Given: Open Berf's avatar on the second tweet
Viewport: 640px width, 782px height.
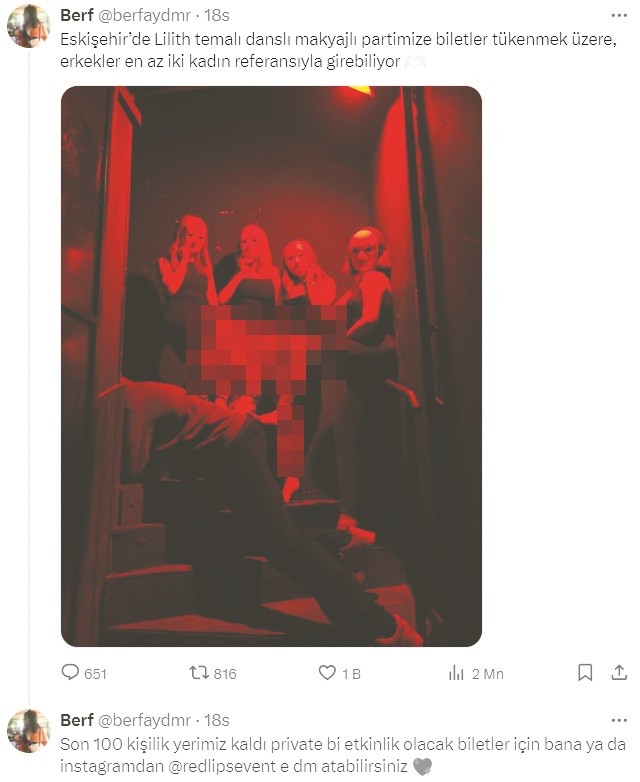Looking at the screenshot, I should click(x=29, y=730).
